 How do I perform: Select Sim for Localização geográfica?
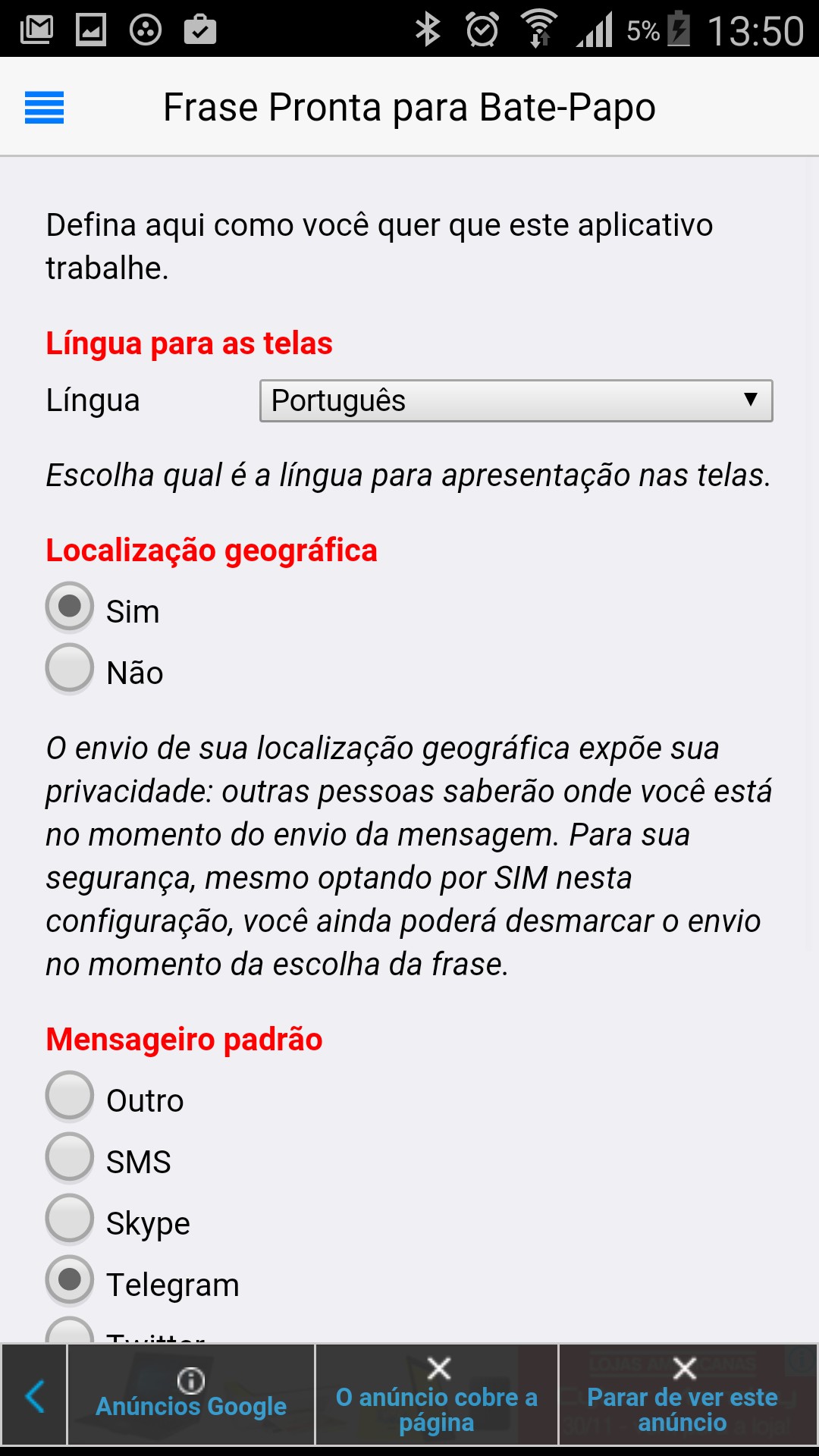[x=70, y=607]
